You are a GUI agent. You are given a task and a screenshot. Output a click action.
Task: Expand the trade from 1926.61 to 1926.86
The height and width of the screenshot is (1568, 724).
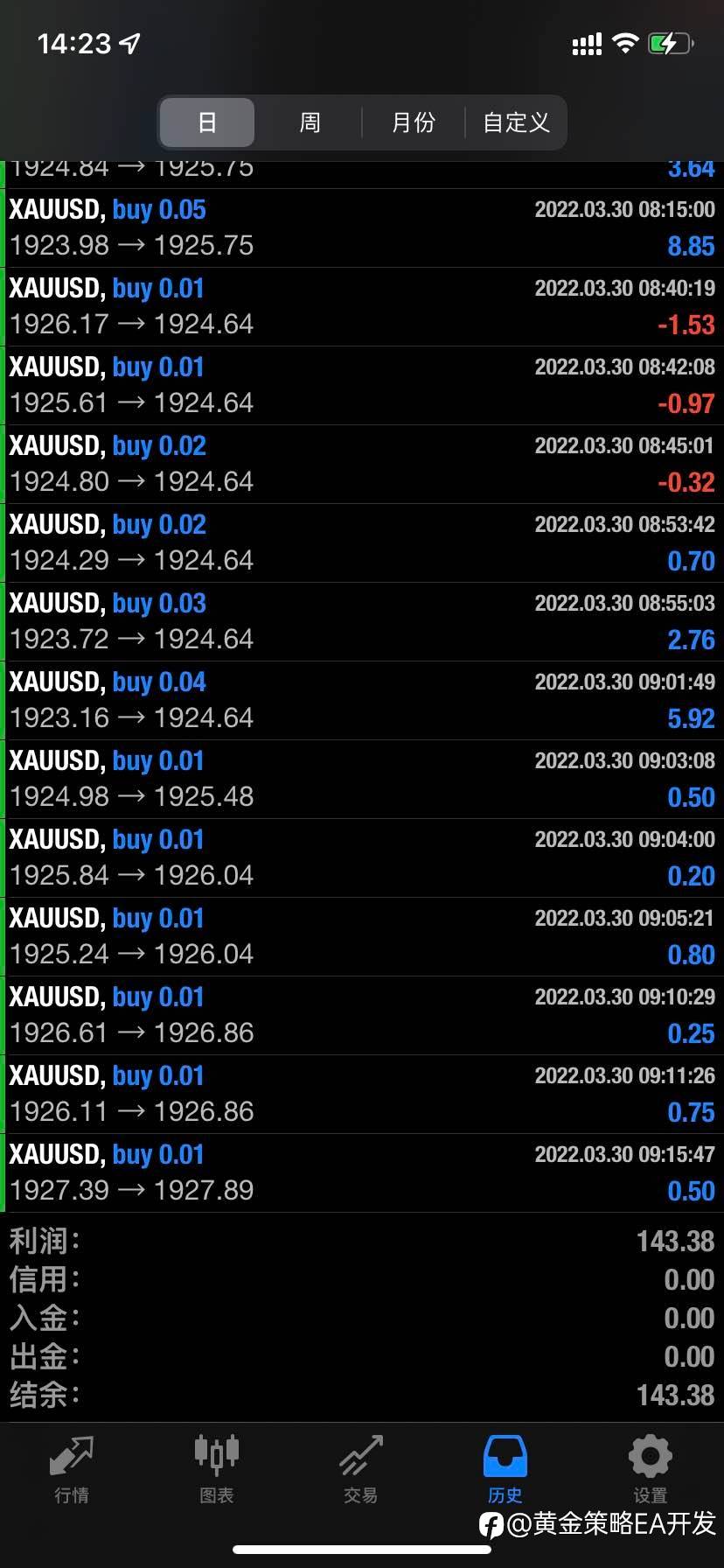point(362,1016)
